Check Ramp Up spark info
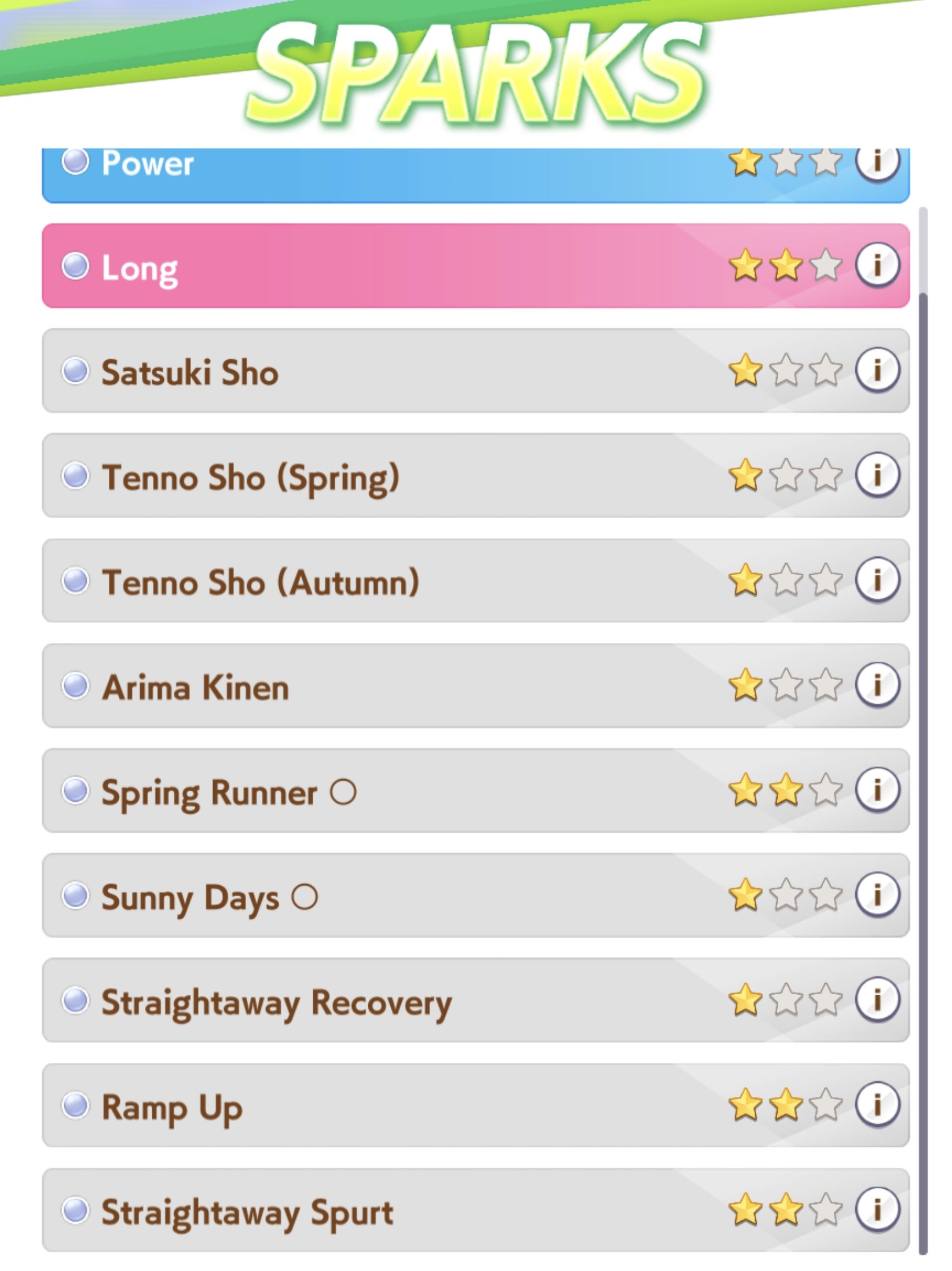This screenshot has height=1271, width=952. click(877, 1105)
